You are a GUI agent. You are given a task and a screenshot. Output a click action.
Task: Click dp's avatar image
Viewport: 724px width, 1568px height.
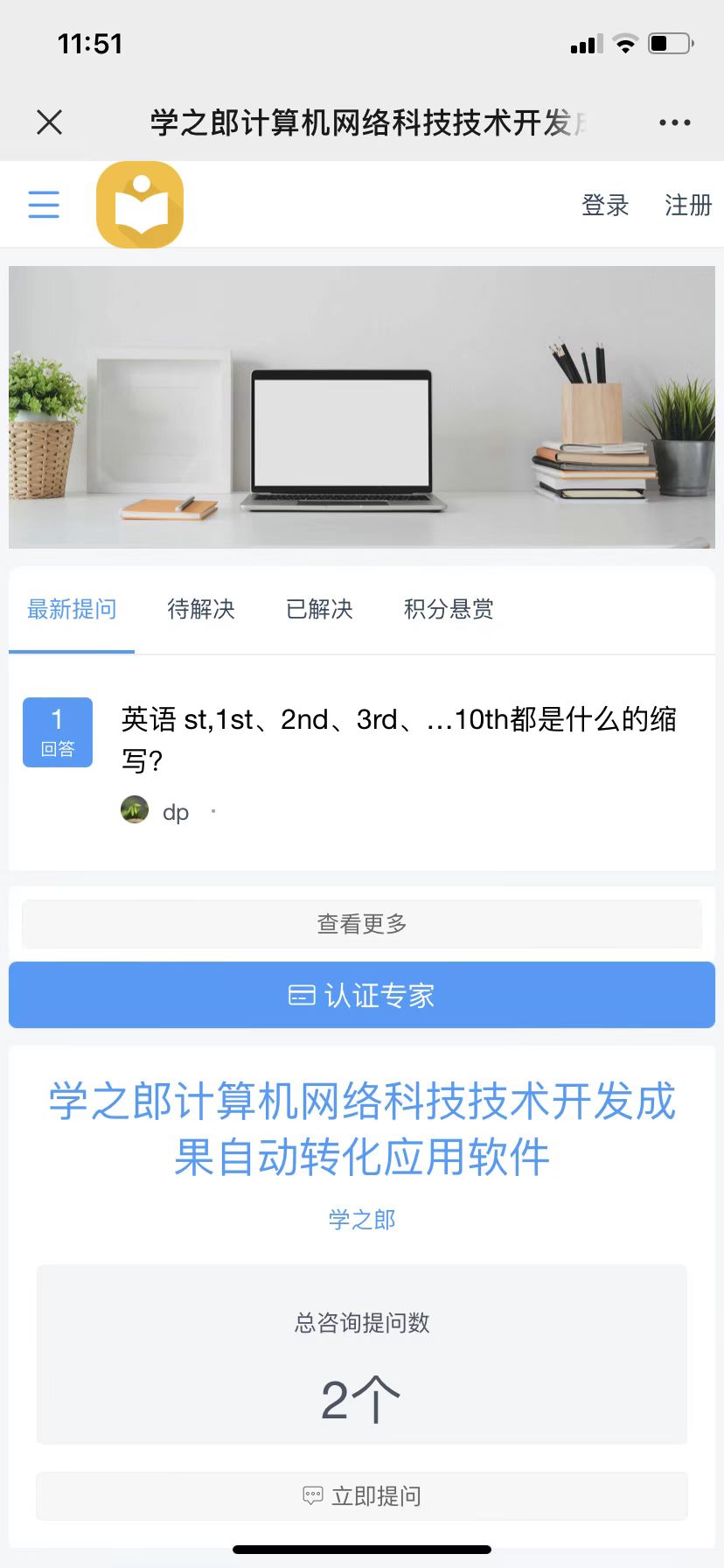click(134, 809)
